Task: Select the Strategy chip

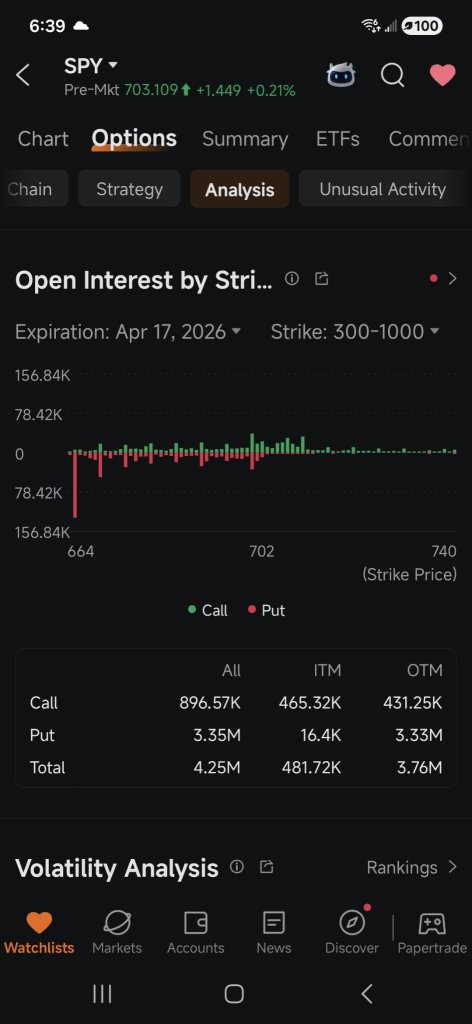Action: (x=129, y=189)
